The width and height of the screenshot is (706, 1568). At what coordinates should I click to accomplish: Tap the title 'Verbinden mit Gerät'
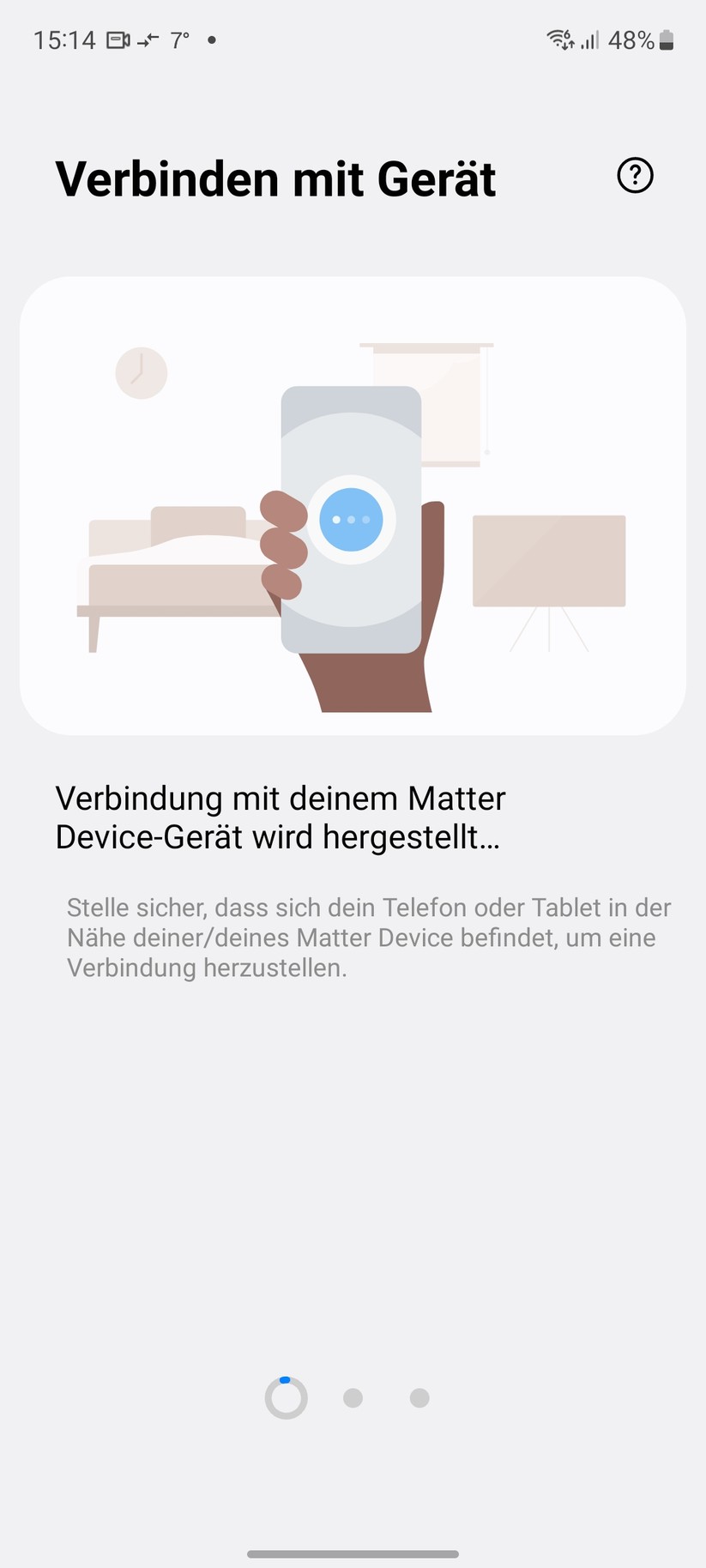pos(275,178)
